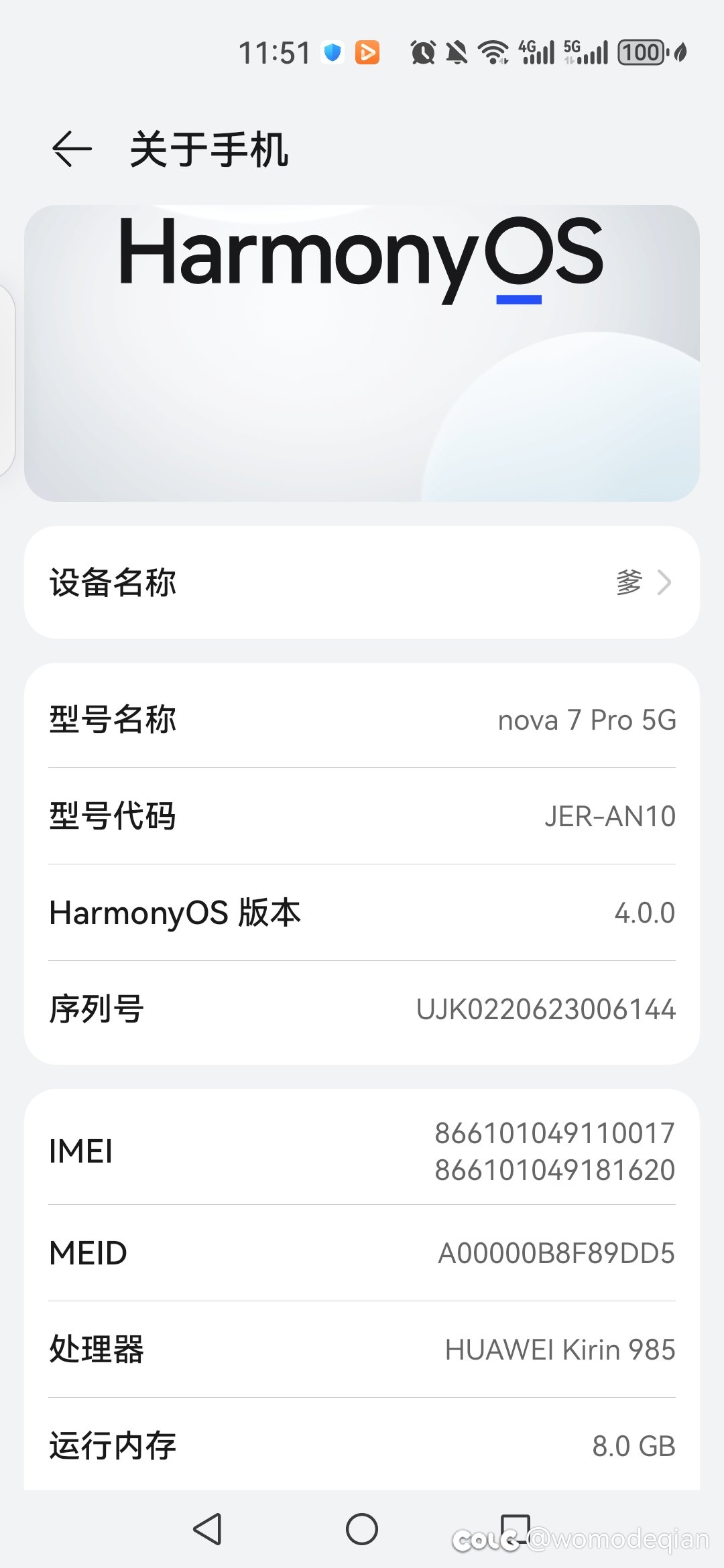
Task: Open the 设备名称 row
Action: tap(362, 582)
